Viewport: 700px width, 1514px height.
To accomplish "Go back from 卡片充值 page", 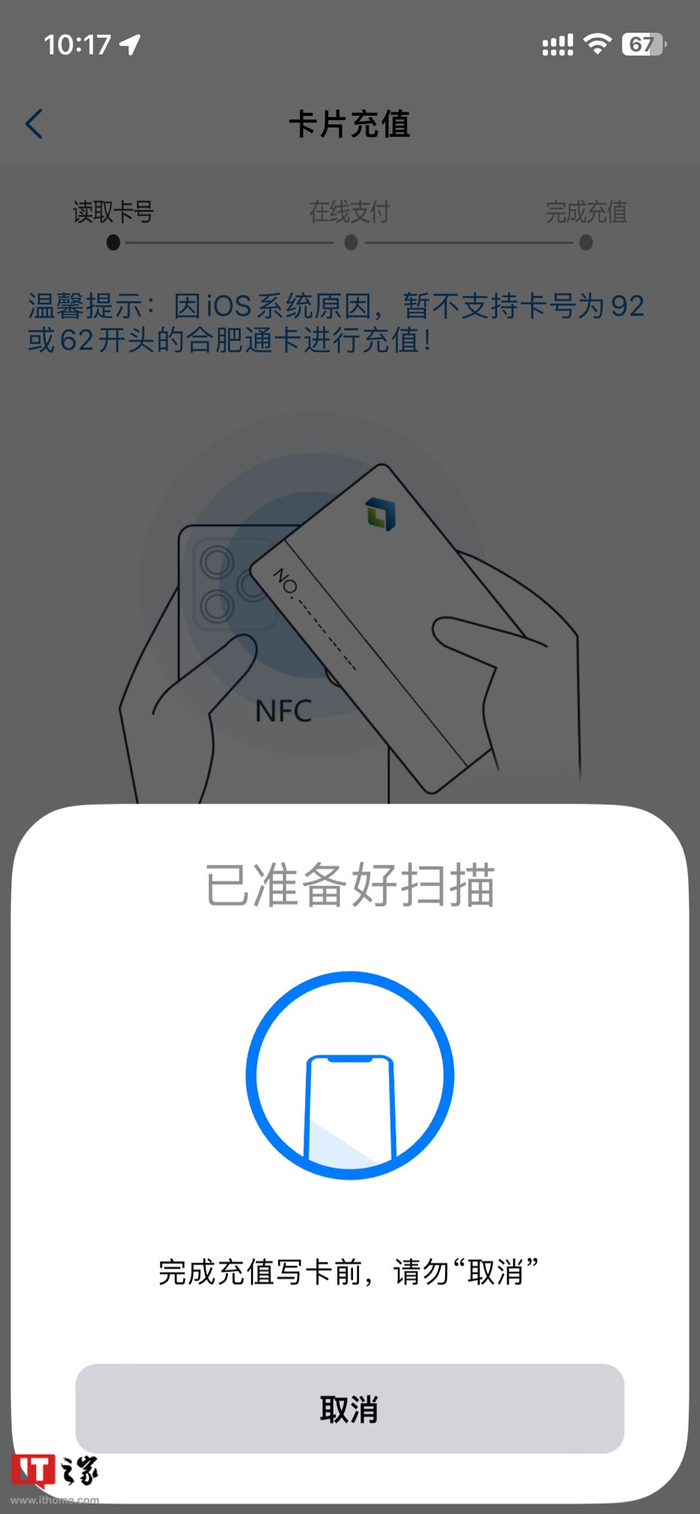I will [x=35, y=125].
